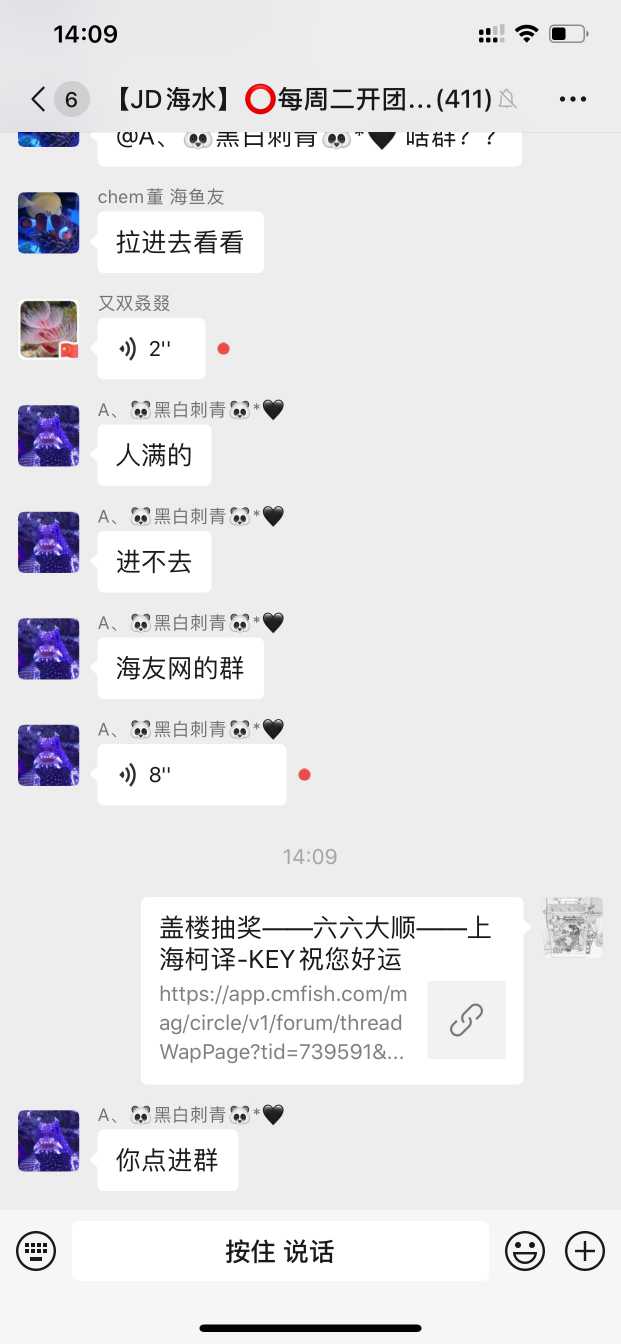The image size is (621, 1344).
Task: Play the 2-second voice message
Action: (x=151, y=349)
